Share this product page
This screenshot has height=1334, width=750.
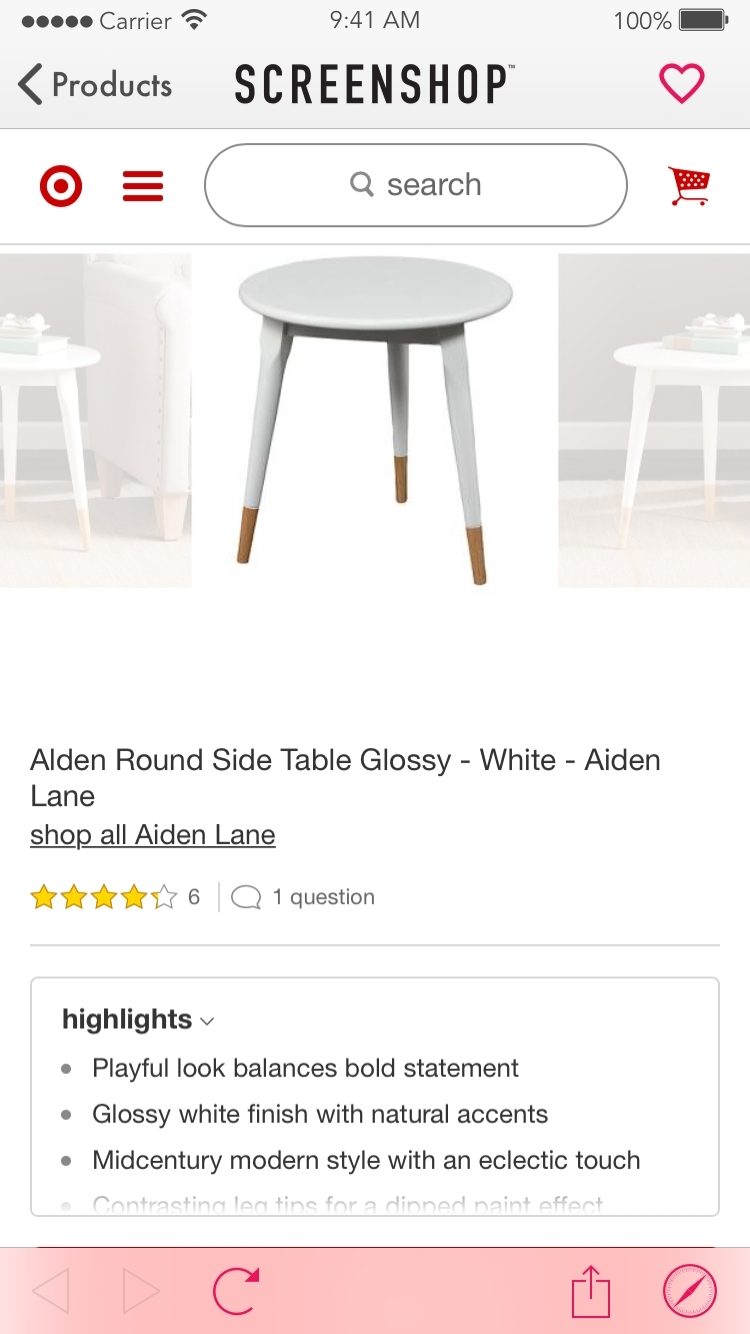pyautogui.click(x=591, y=1290)
